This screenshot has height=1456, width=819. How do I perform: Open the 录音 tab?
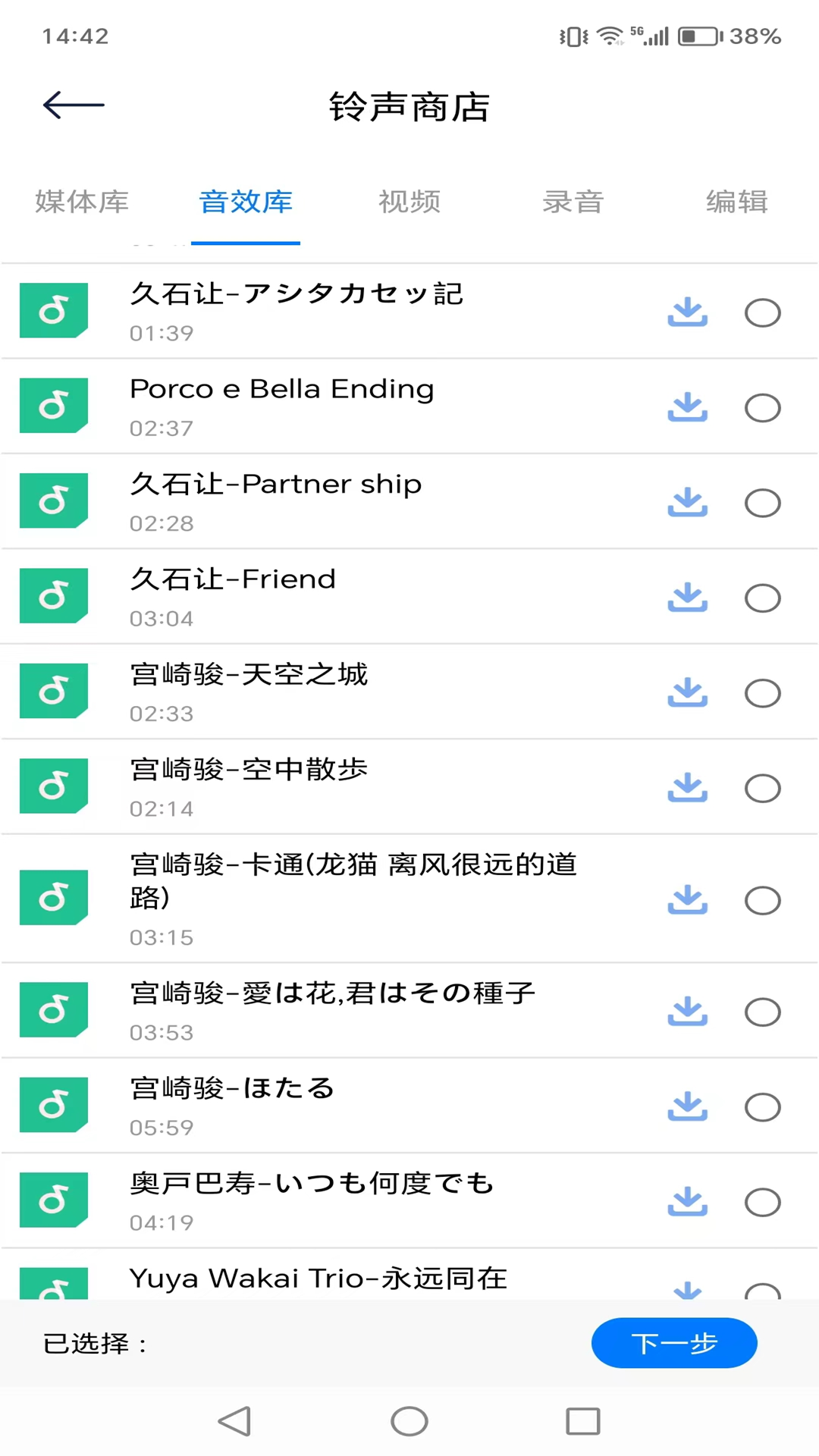(x=573, y=202)
